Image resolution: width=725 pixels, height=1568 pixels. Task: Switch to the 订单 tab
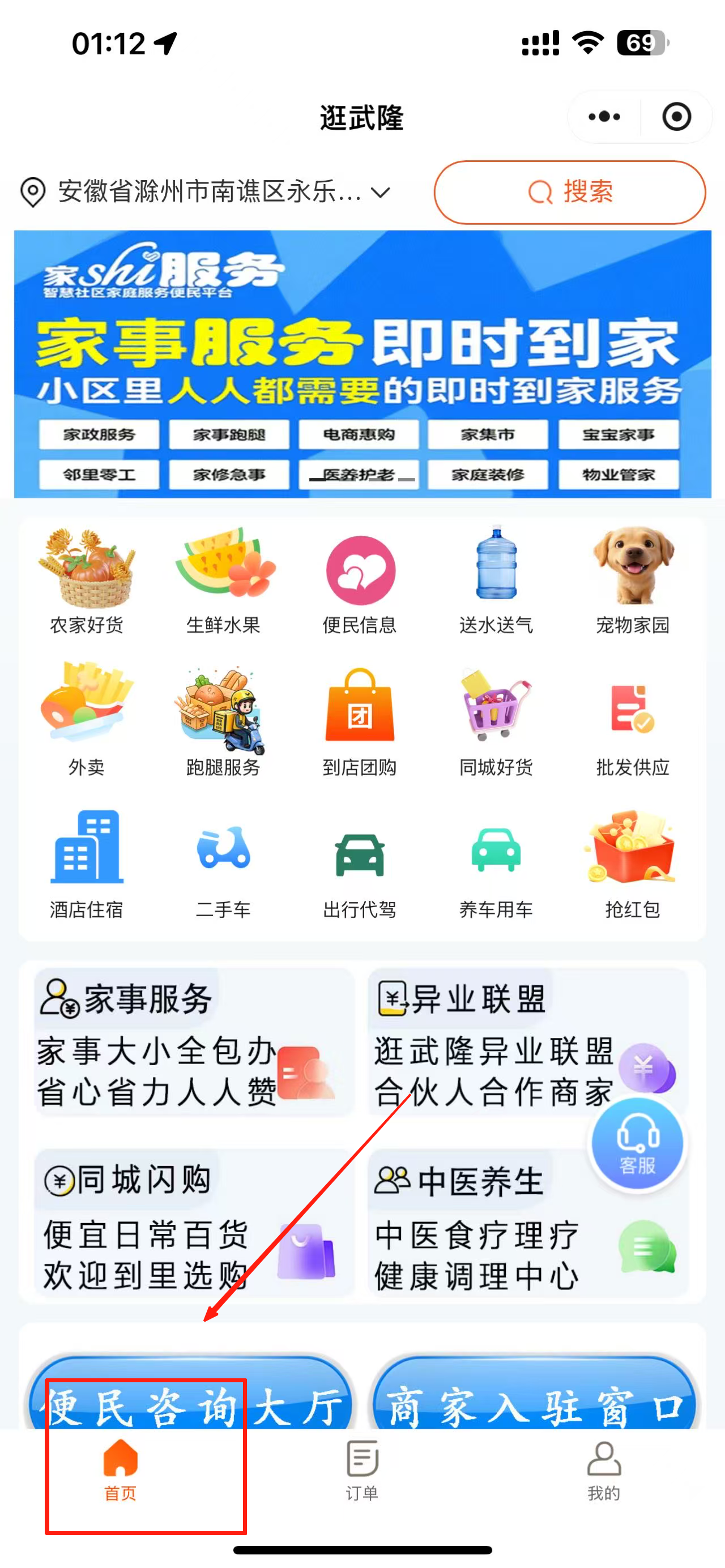(362, 1471)
